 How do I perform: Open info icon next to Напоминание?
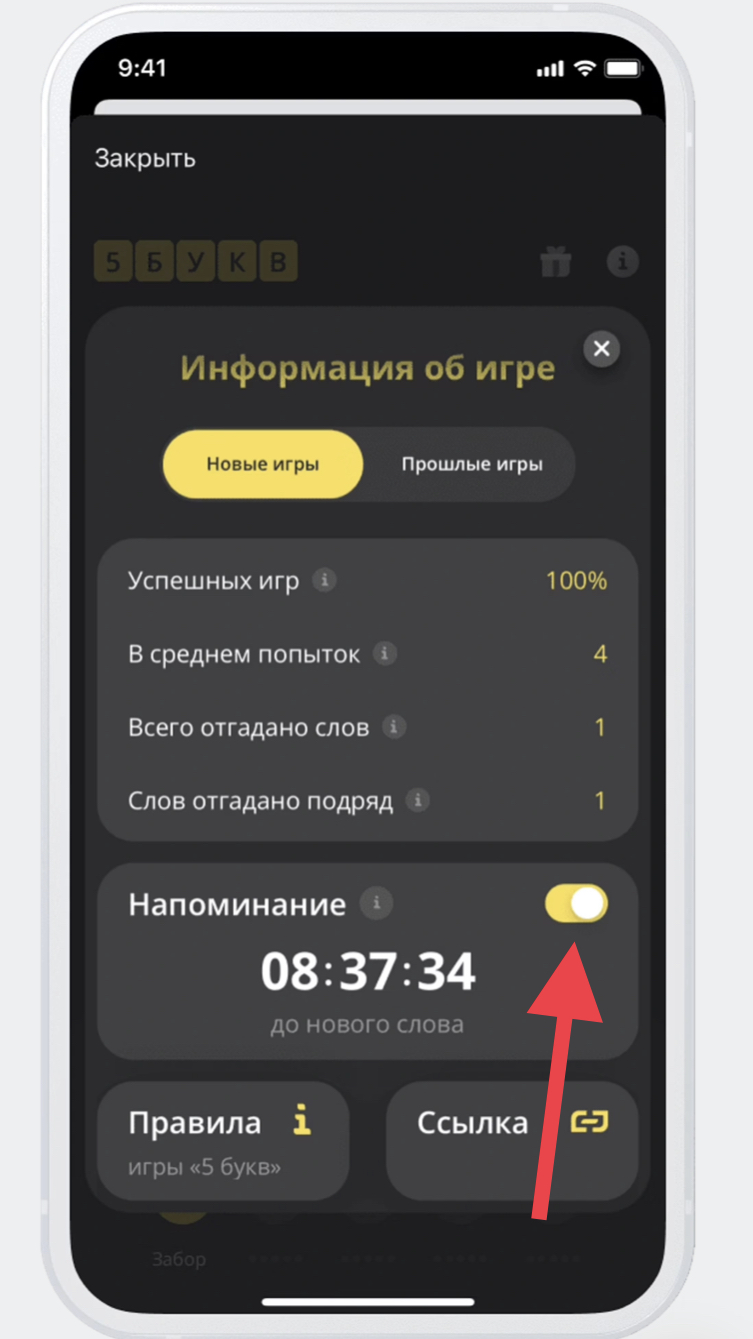pyautogui.click(x=377, y=904)
